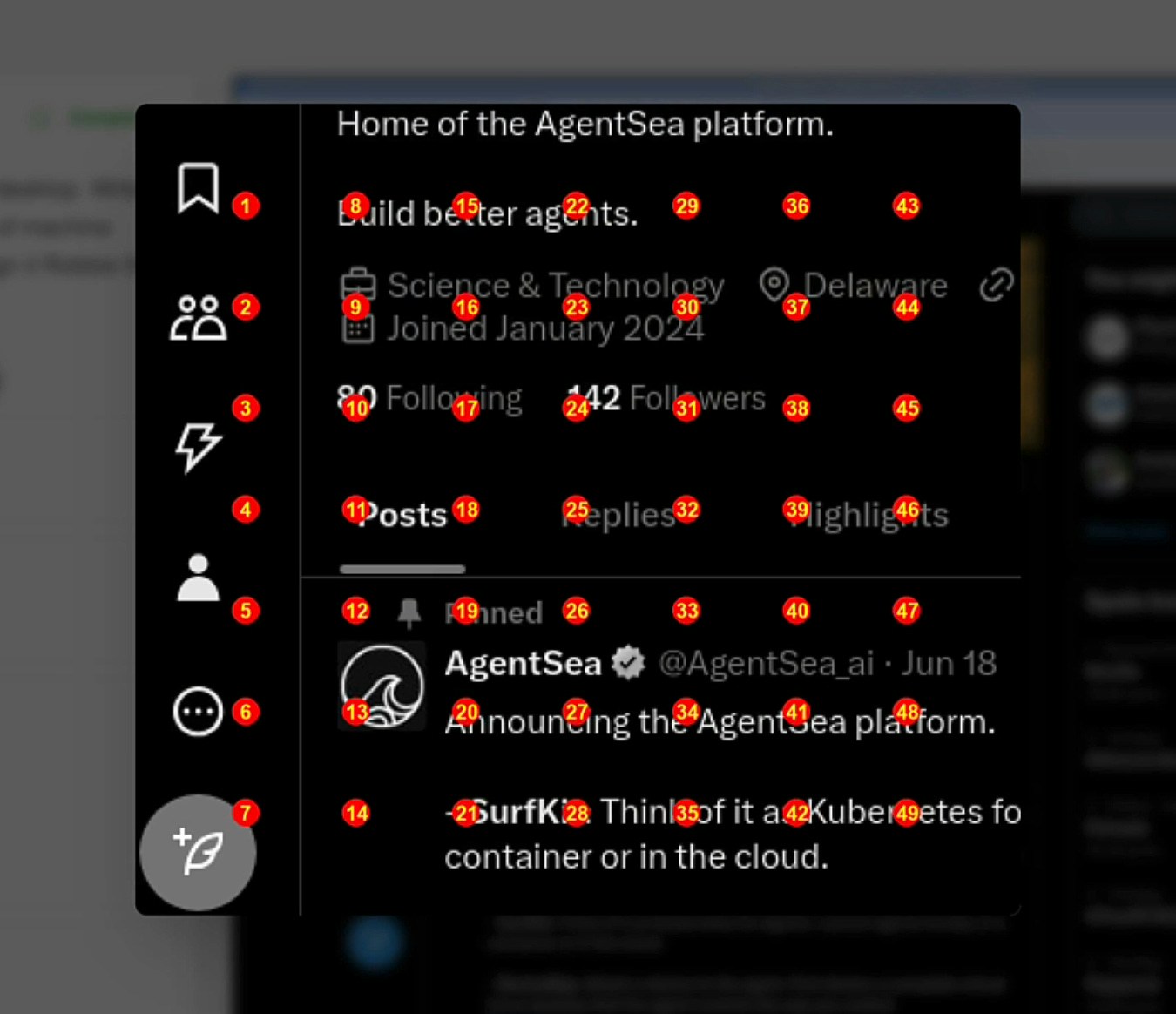Switch to the Replies tab
Screen dimensions: 1176x1014
coord(618,516)
